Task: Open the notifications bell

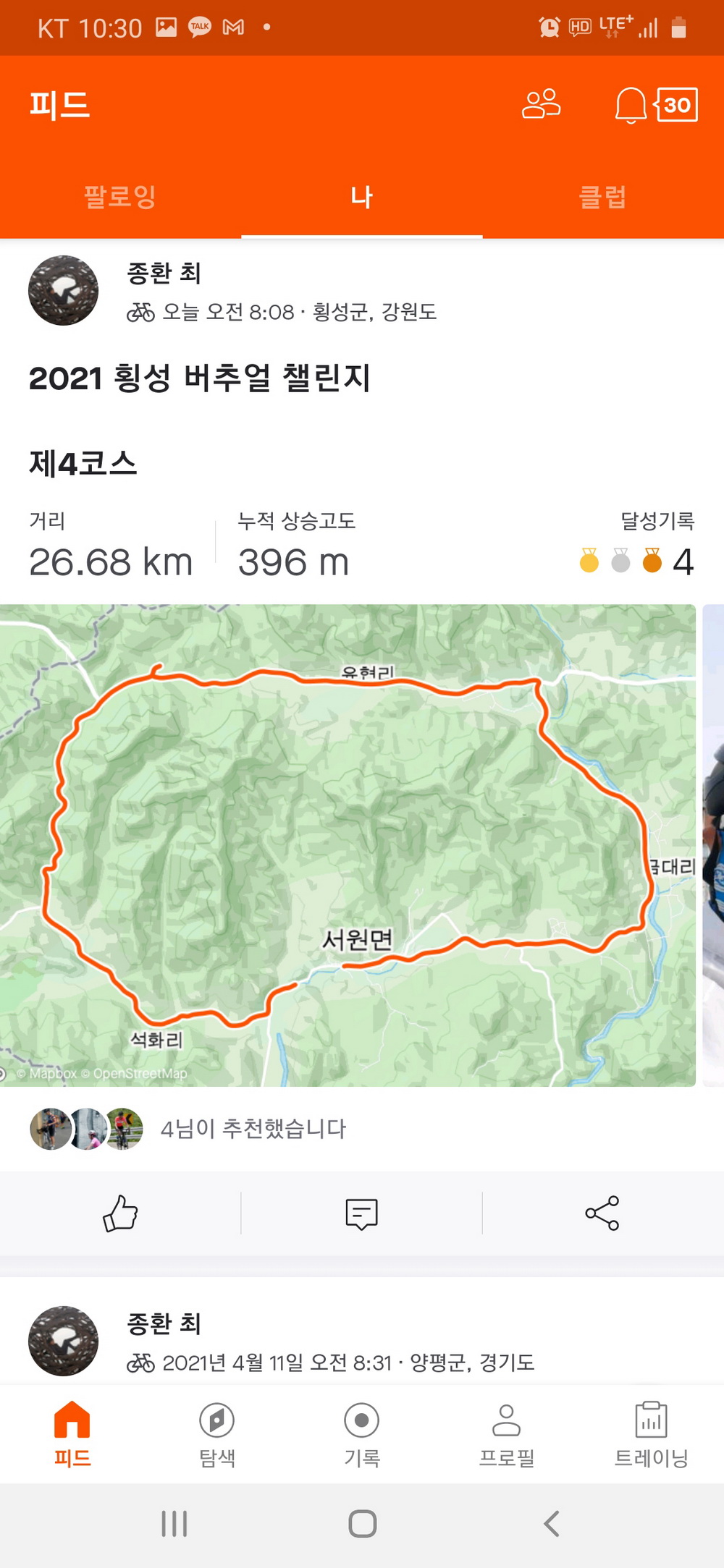Action: tap(630, 106)
